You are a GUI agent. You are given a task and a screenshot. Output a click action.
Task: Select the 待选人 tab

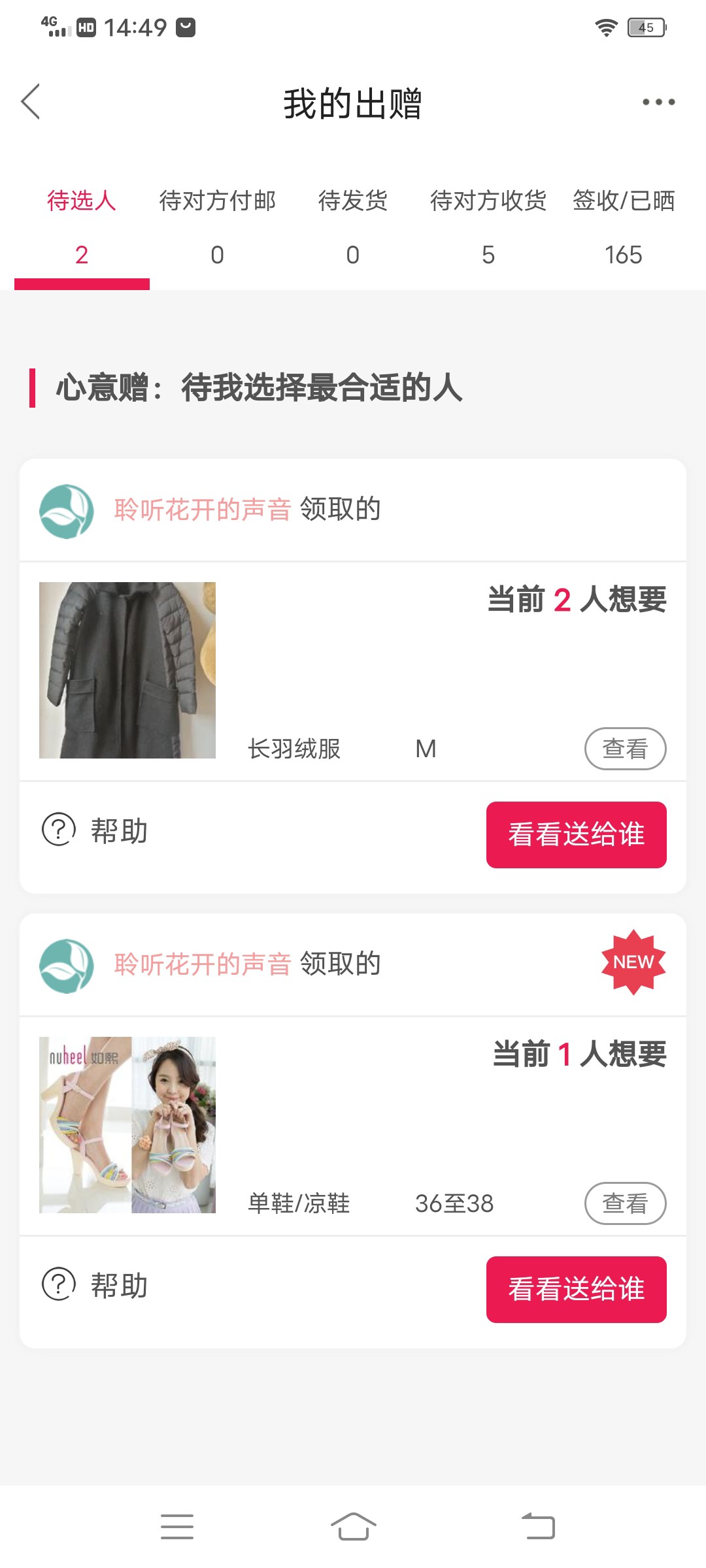point(82,225)
